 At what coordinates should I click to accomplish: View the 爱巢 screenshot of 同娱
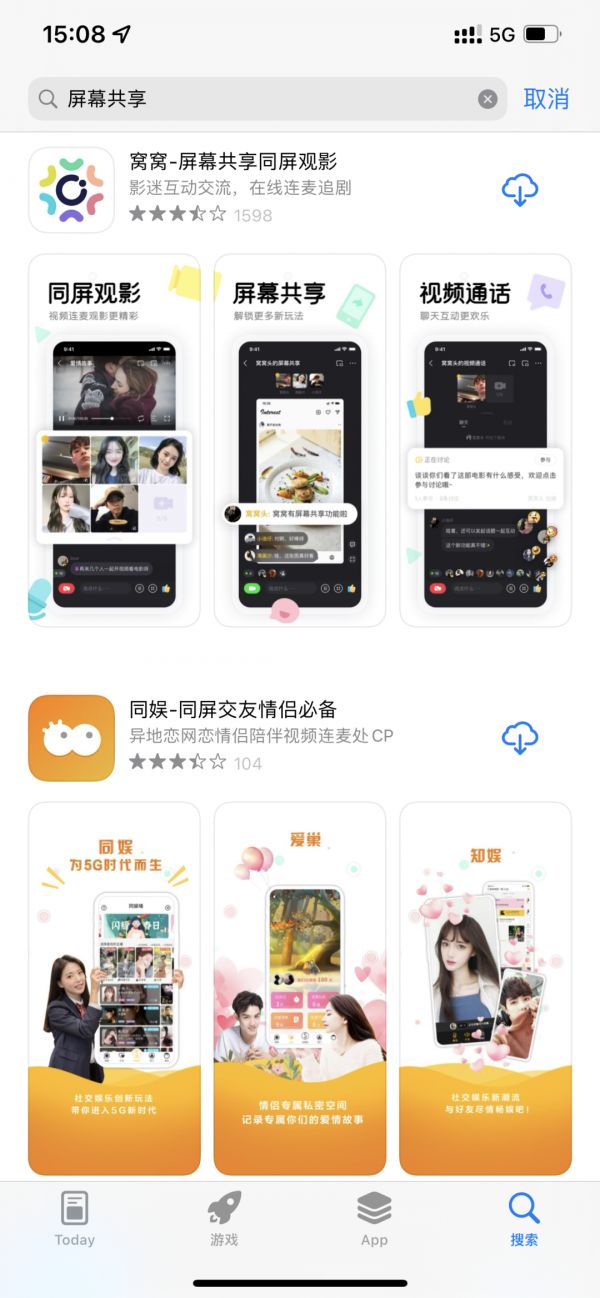tap(300, 988)
